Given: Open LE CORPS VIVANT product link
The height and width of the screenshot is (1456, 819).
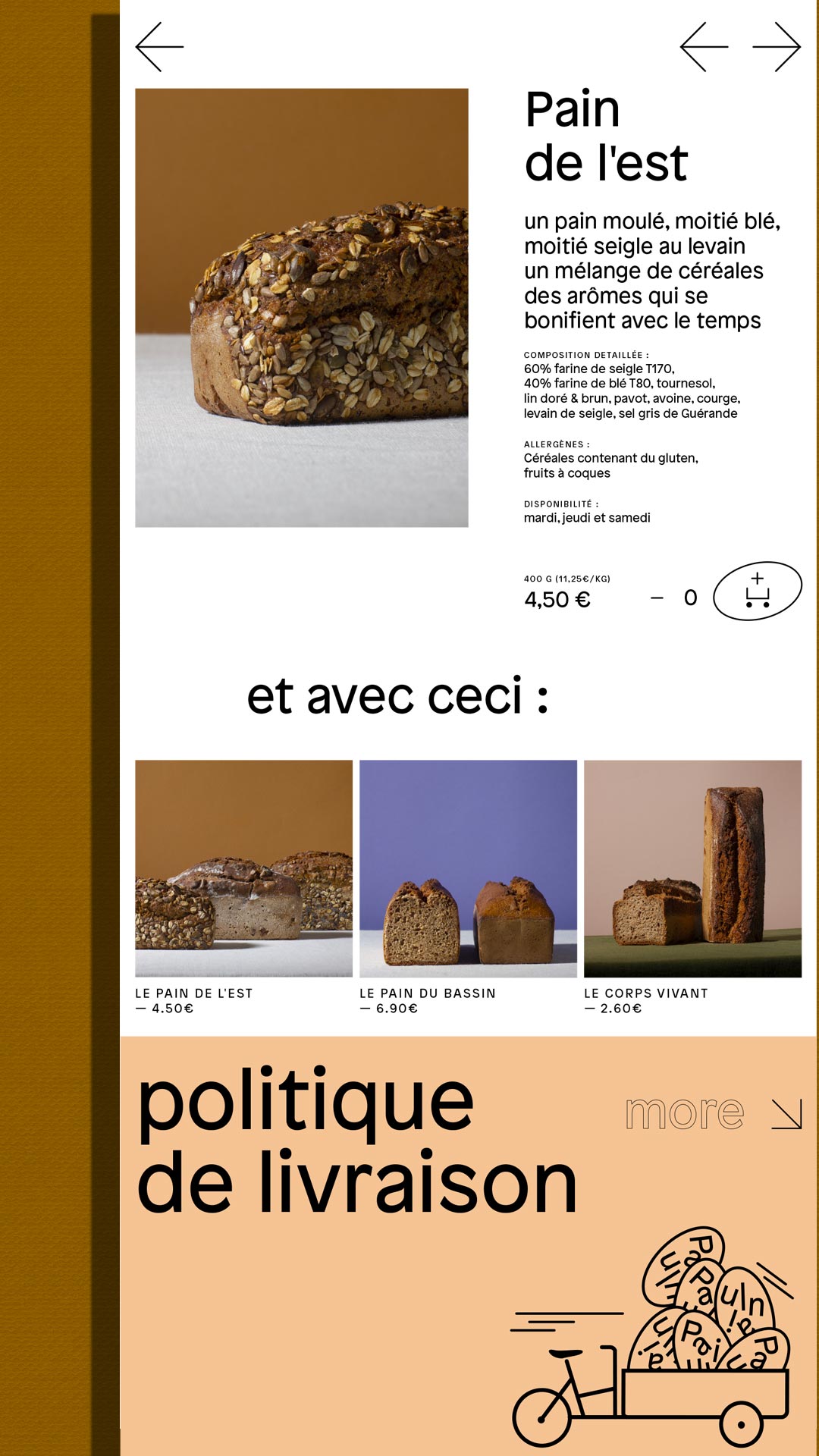Looking at the screenshot, I should (x=645, y=991).
